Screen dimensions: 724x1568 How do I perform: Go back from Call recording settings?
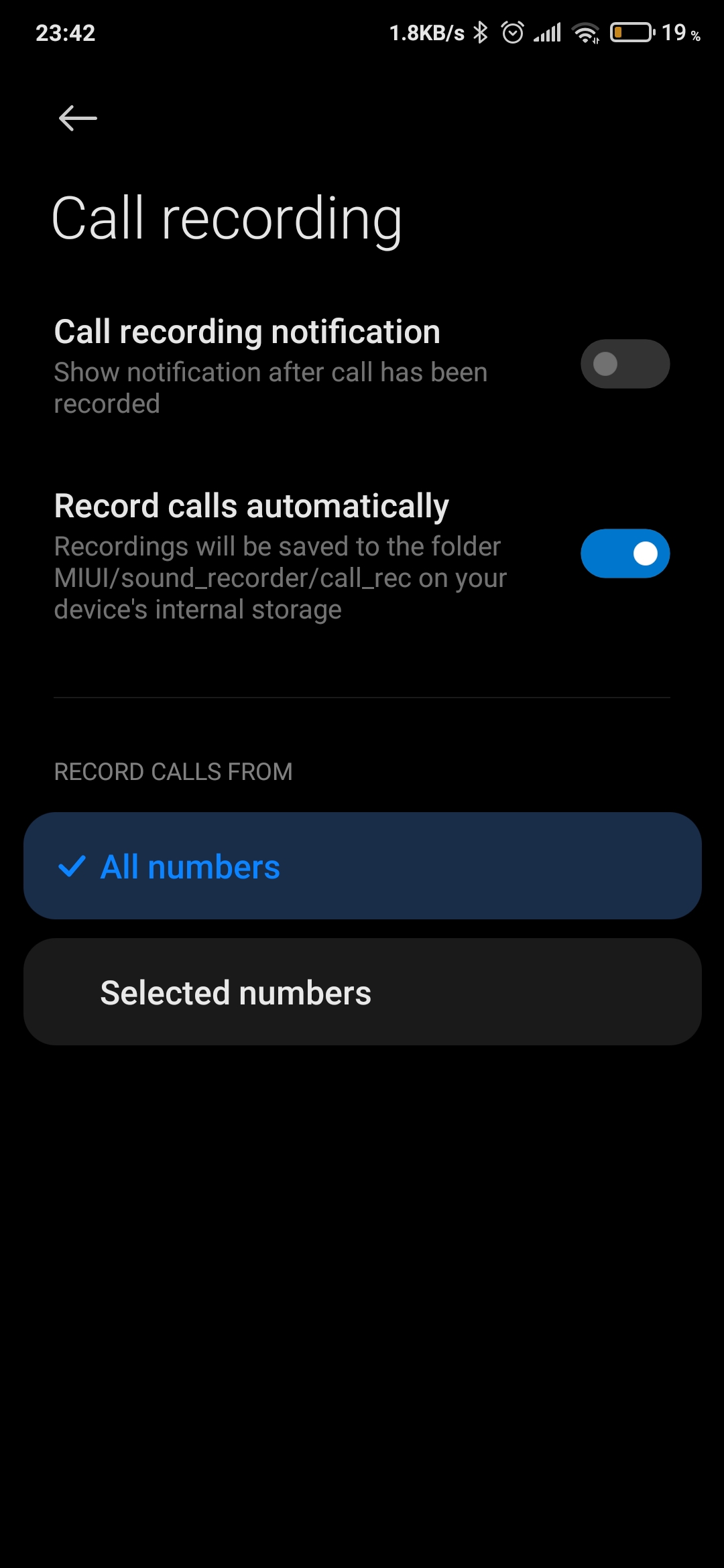click(x=78, y=119)
